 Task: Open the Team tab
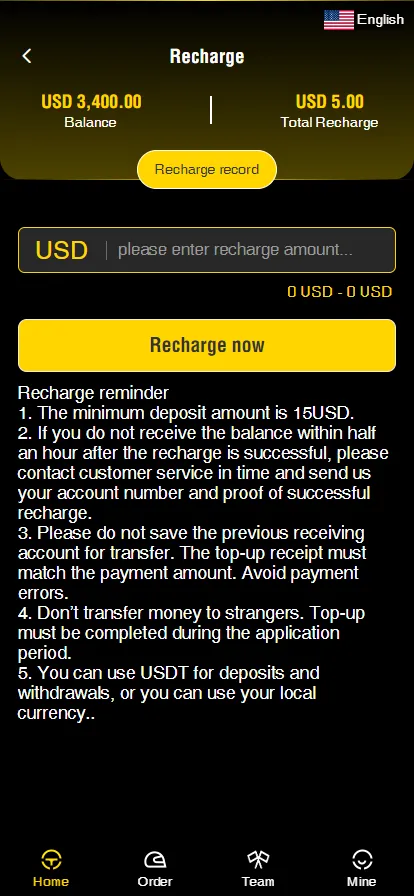258,868
